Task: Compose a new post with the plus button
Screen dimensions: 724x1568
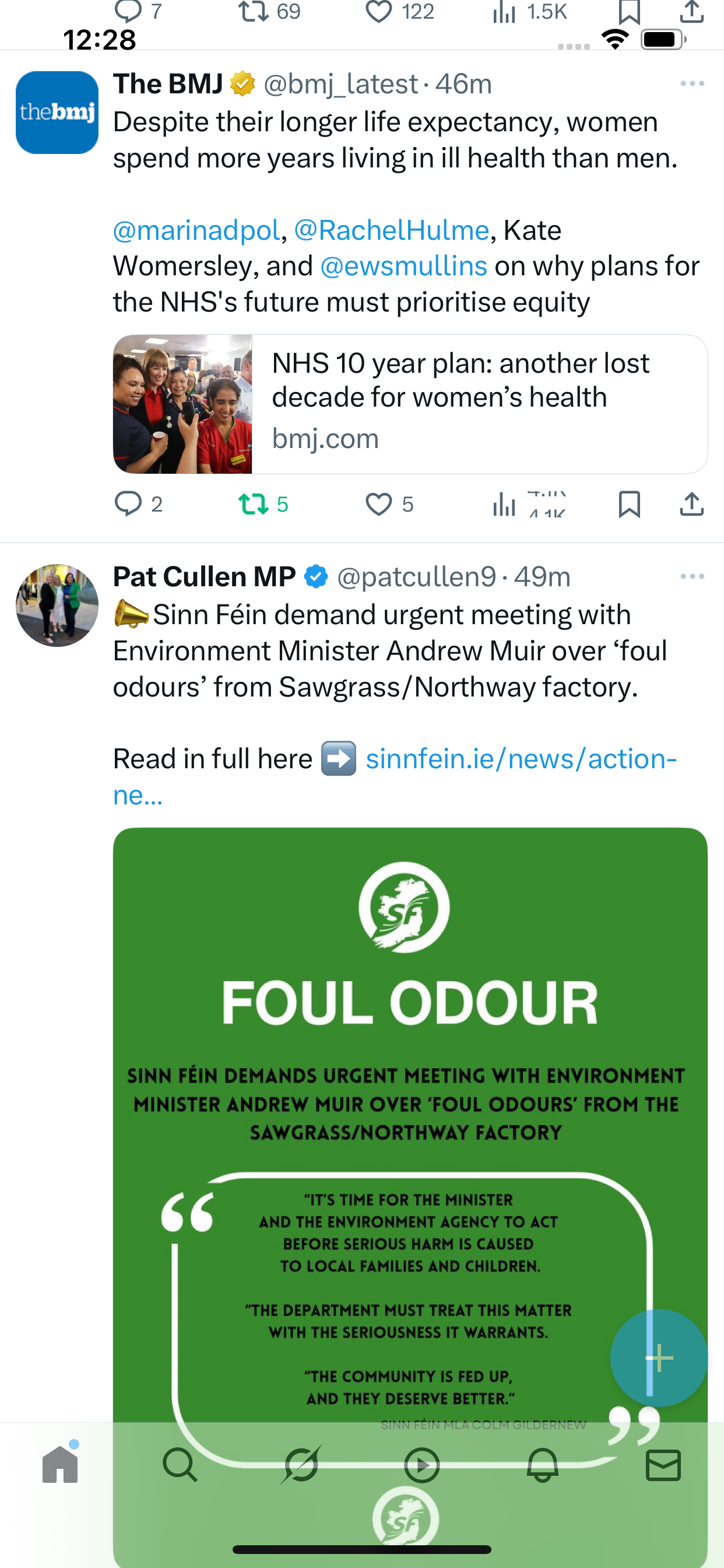Action: (658, 1357)
